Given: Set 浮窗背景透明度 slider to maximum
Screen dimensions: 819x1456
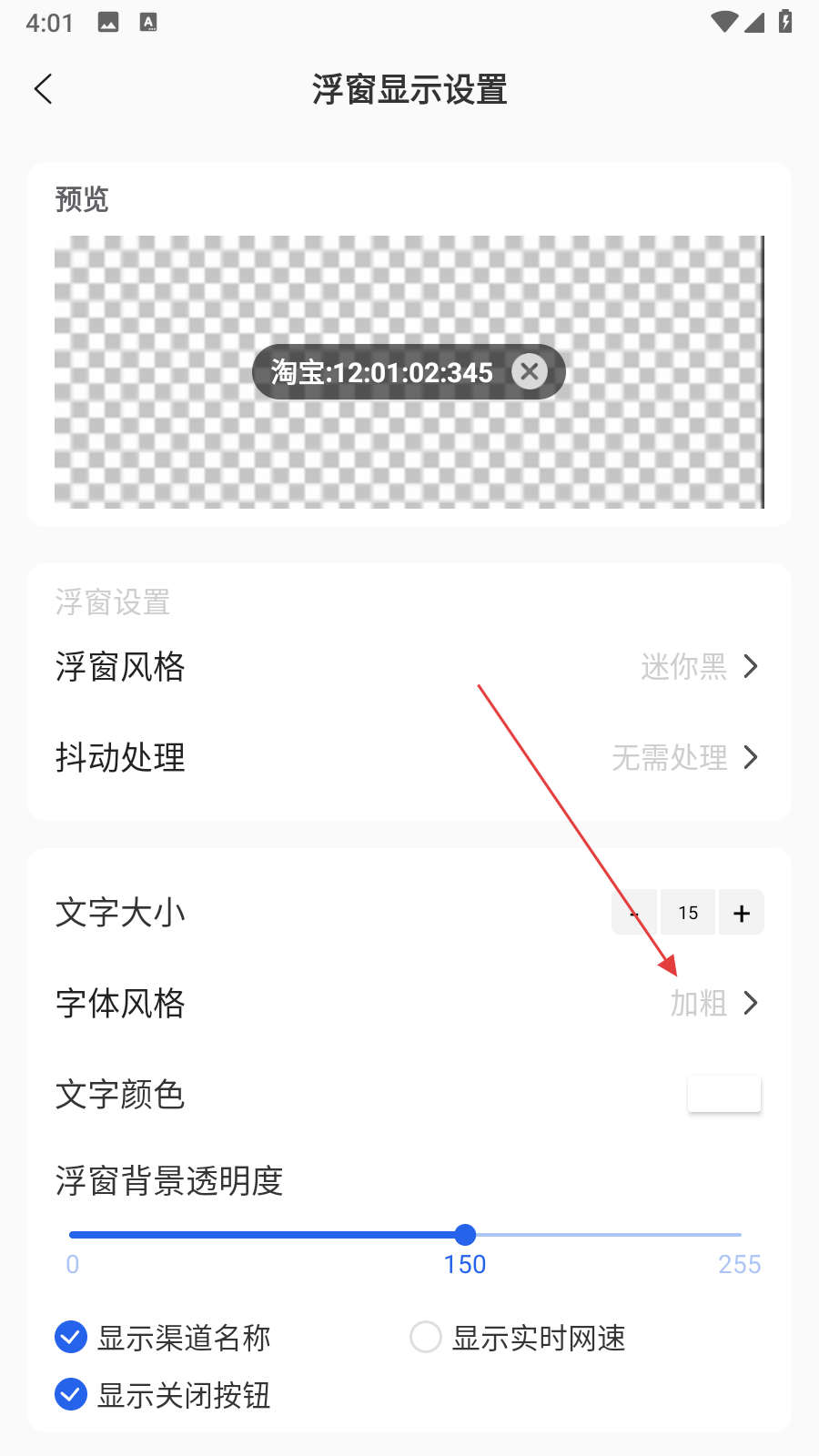Looking at the screenshot, I should pyautogui.click(x=741, y=1235).
